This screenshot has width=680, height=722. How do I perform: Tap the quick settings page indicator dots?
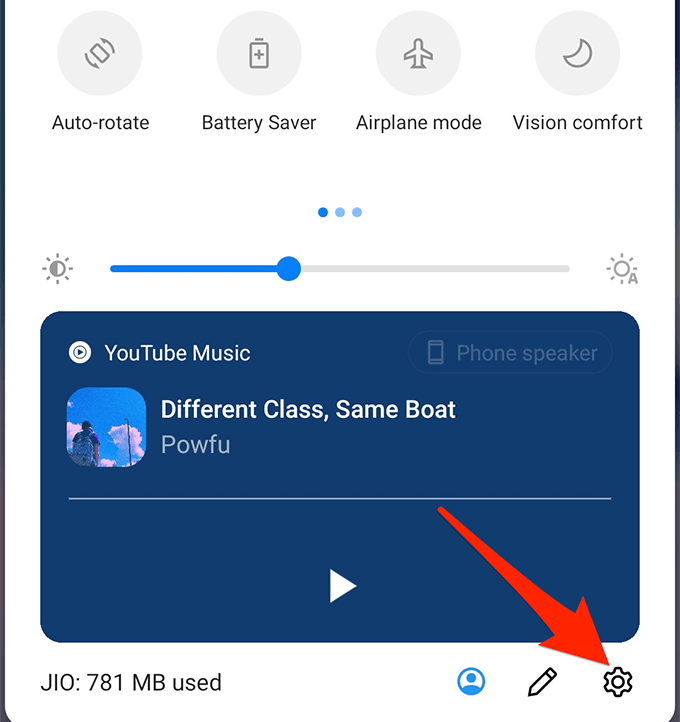click(x=340, y=212)
